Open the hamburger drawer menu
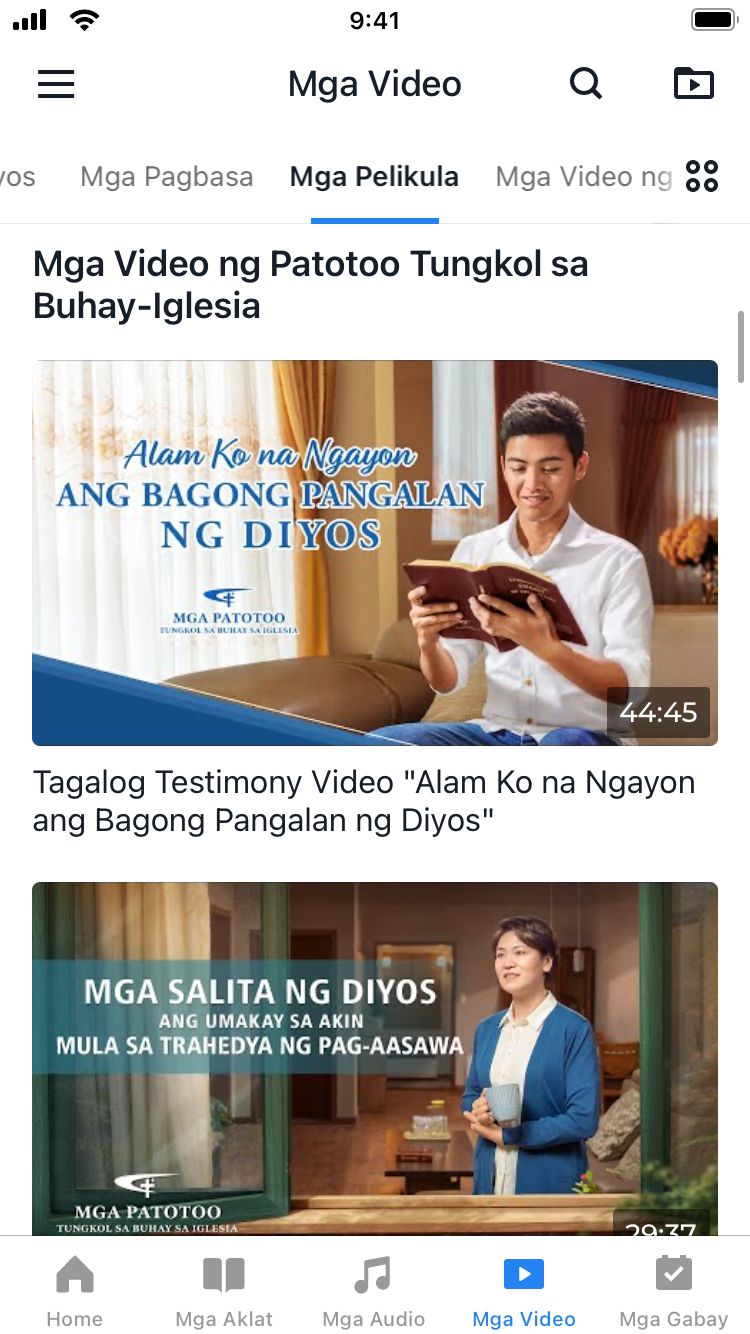 [x=56, y=84]
